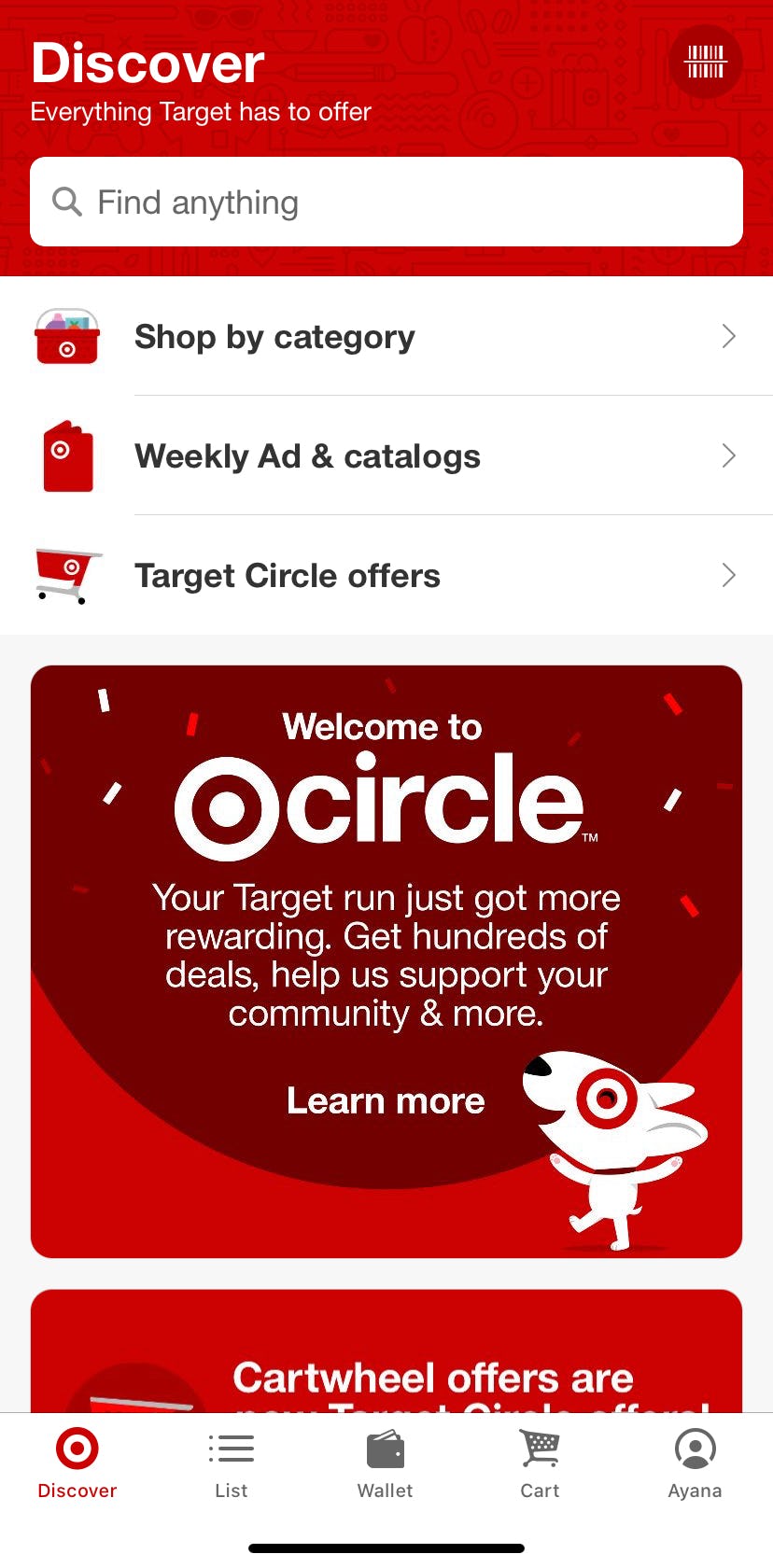Screen dimensions: 773x1568
Task: Expand the Weekly Ad & catalogs chevron
Action: coord(729,455)
